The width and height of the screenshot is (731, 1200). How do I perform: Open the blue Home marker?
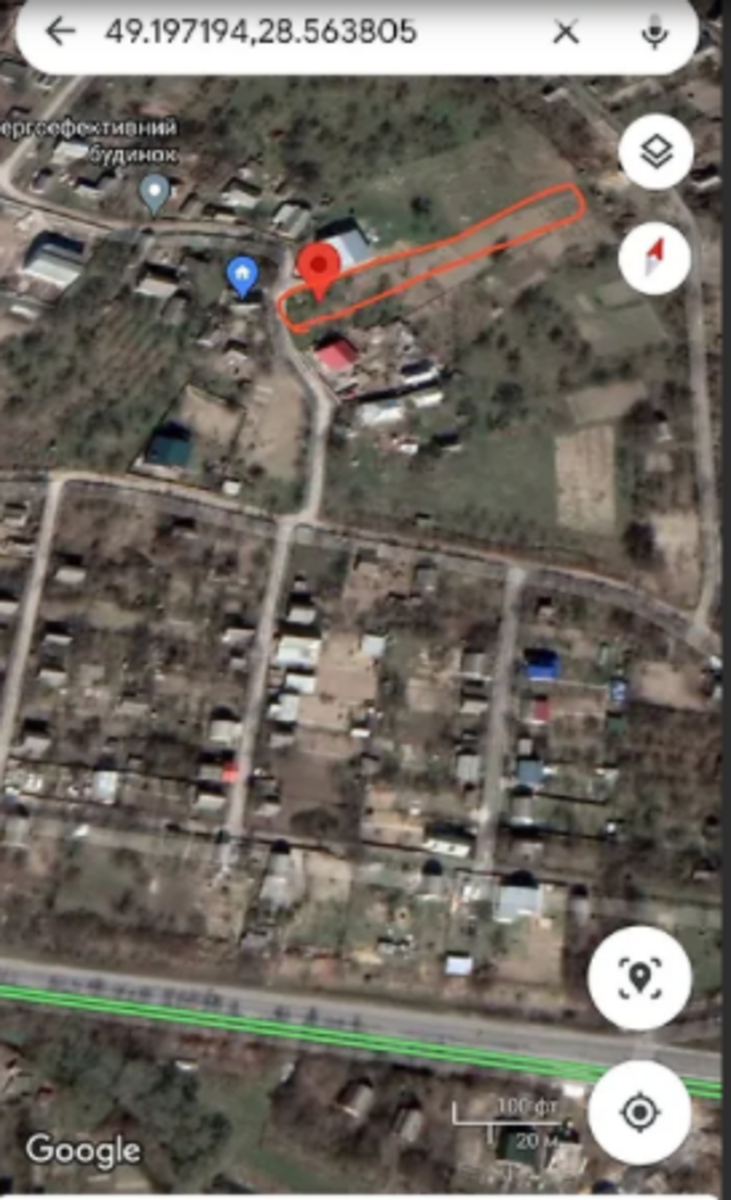coord(242,275)
